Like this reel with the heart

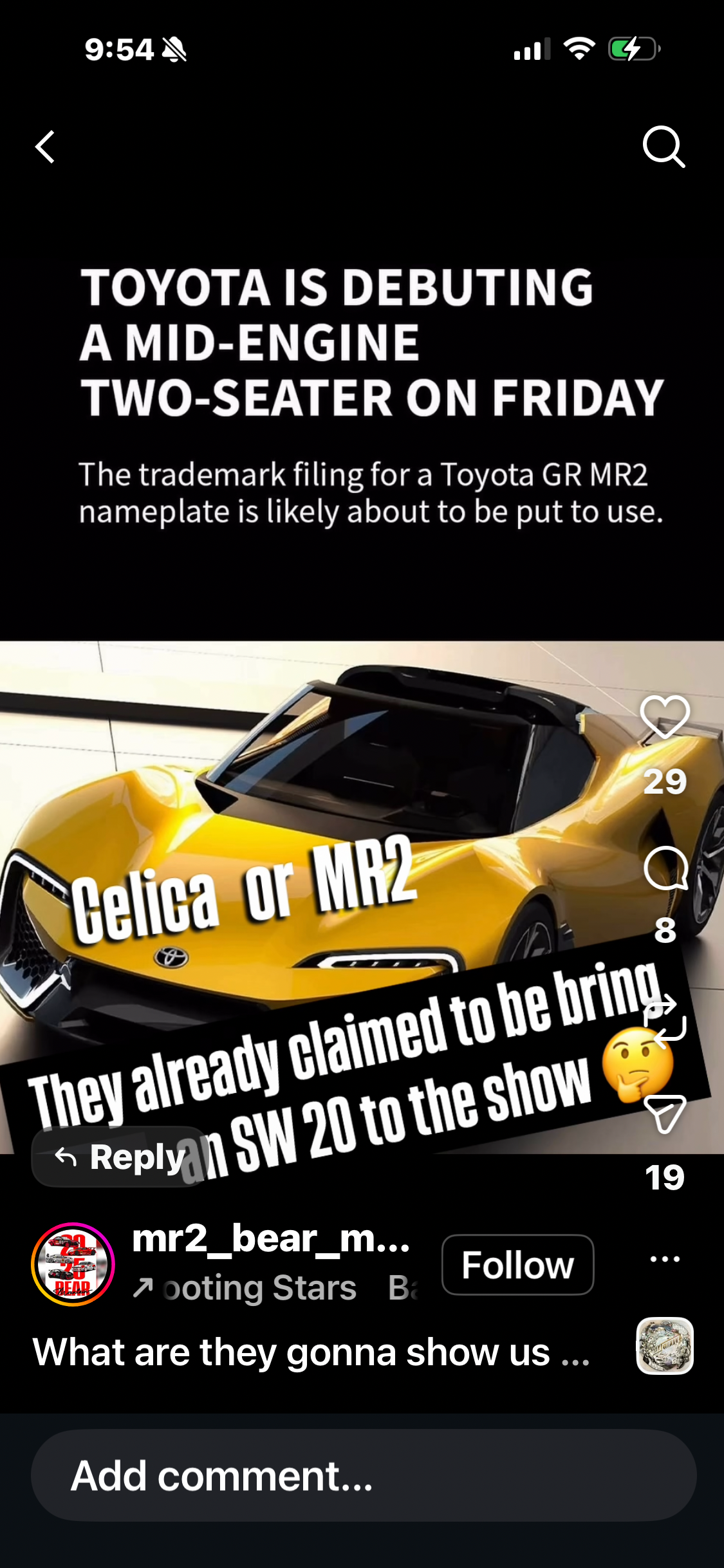(x=665, y=716)
